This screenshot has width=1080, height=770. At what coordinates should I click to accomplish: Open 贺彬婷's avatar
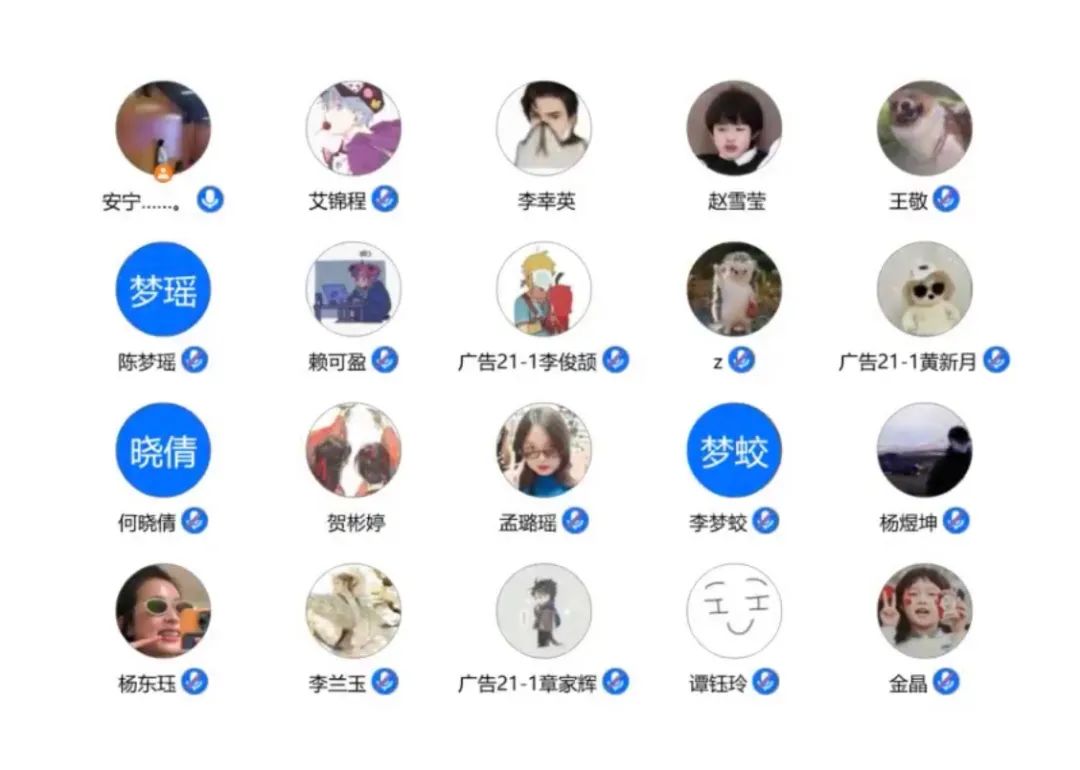(353, 451)
